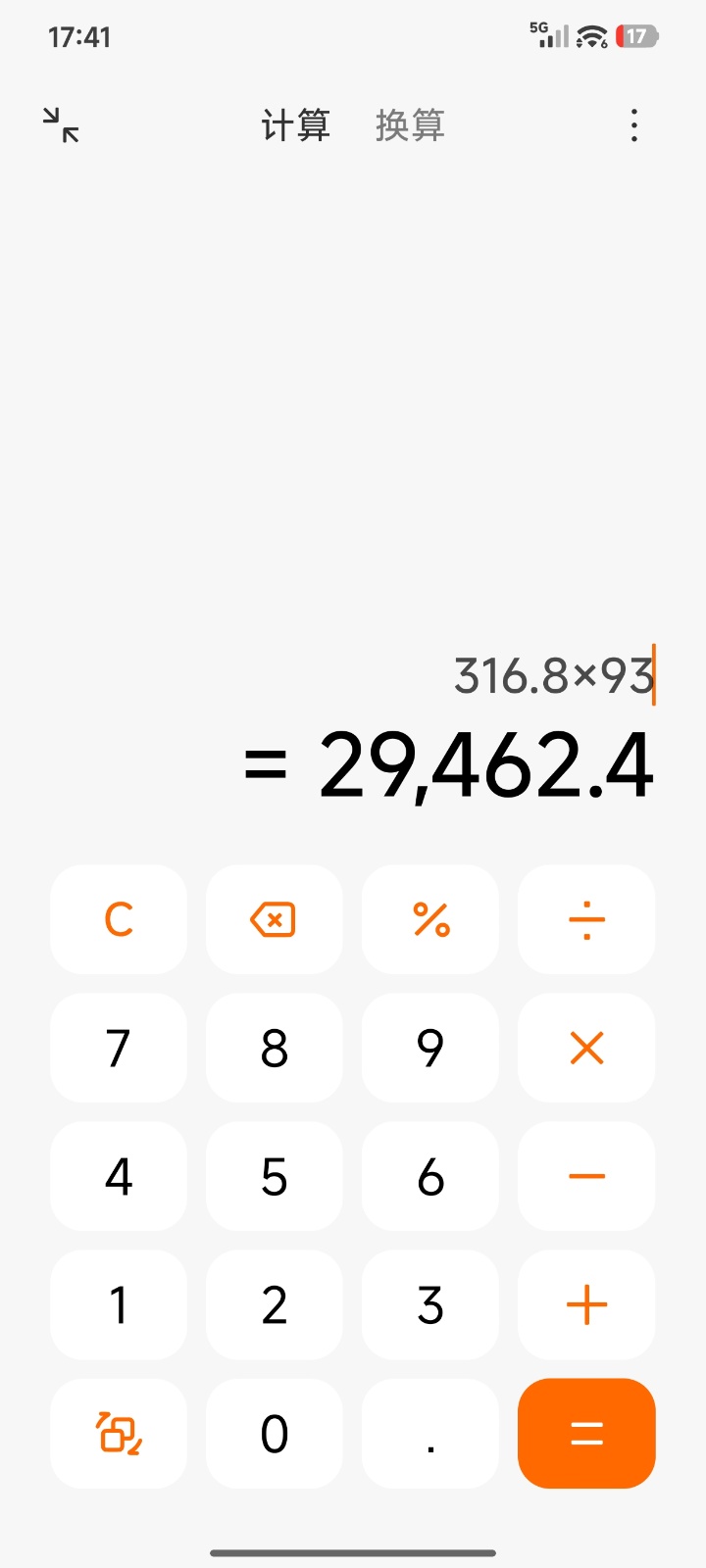
Task: Choose the division operator
Action: 586,919
